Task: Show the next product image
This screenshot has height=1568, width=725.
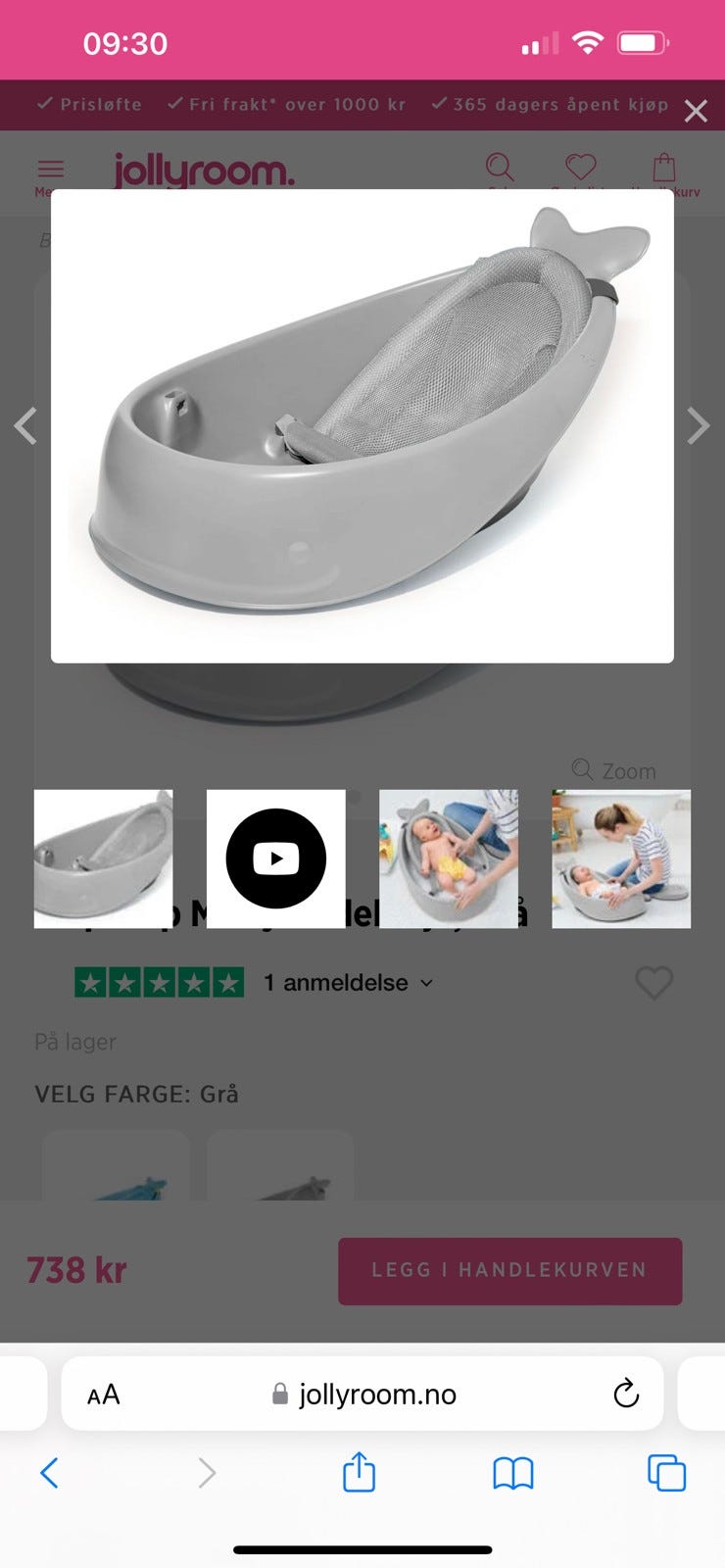Action: pyautogui.click(x=698, y=426)
